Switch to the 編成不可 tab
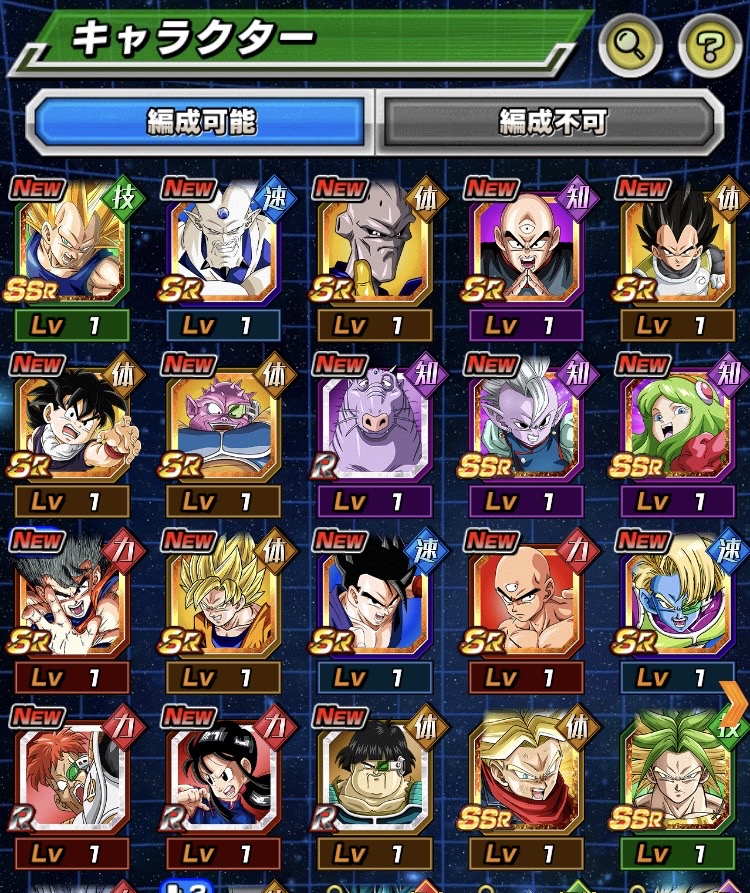The image size is (750, 893). 553,122
